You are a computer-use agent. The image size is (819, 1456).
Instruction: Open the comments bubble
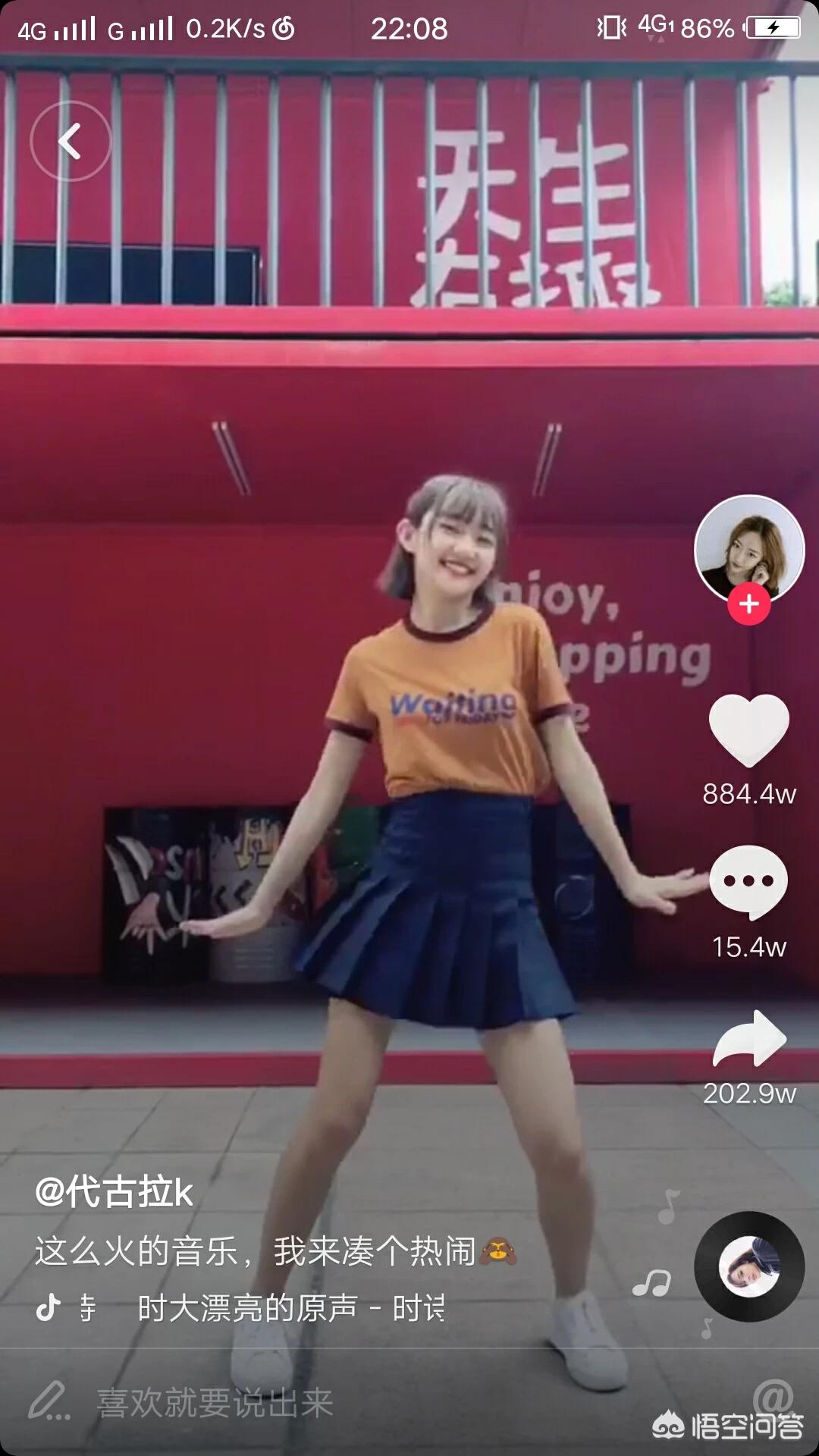[749, 881]
